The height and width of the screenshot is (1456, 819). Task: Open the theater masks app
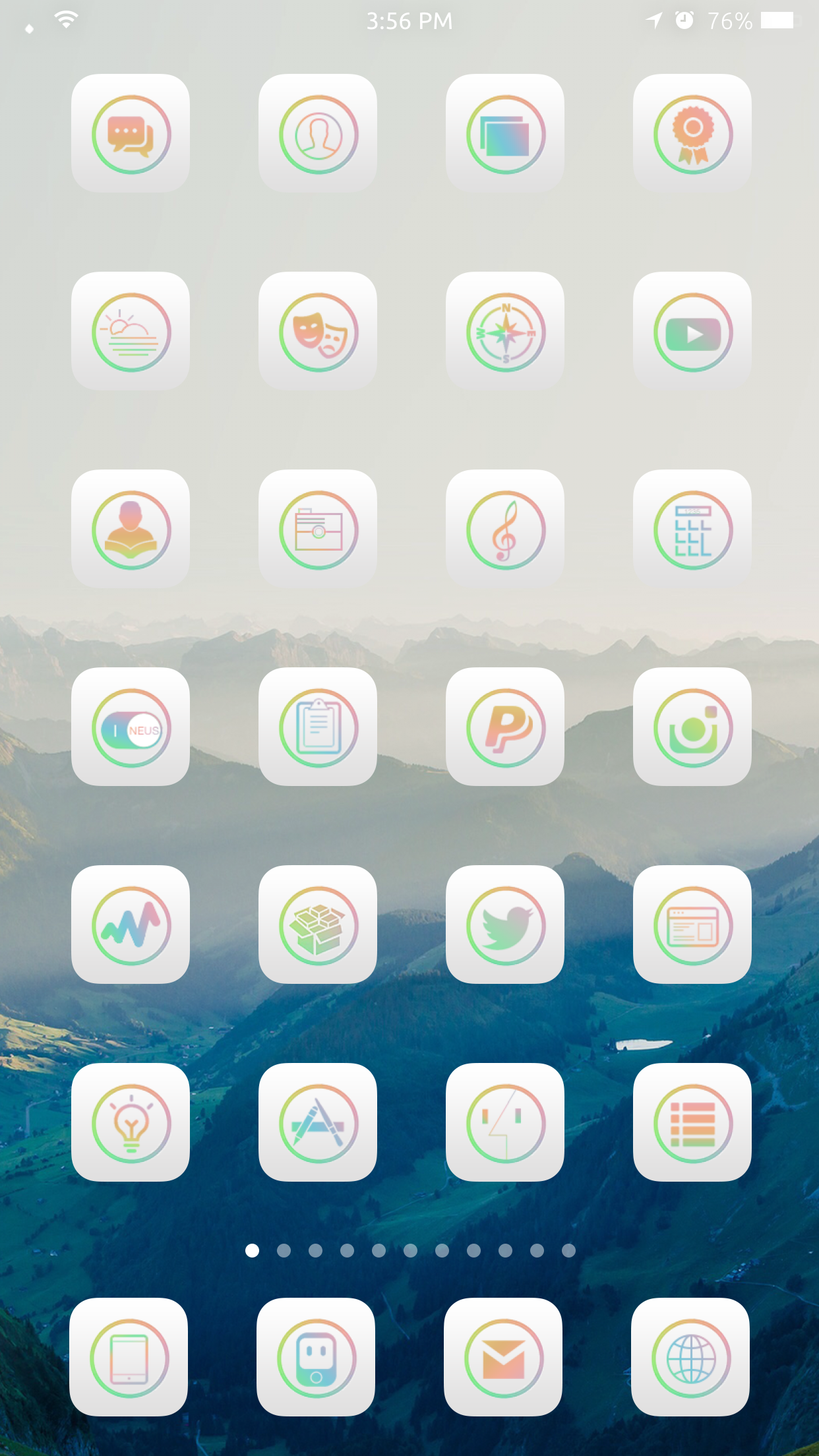[x=318, y=332]
